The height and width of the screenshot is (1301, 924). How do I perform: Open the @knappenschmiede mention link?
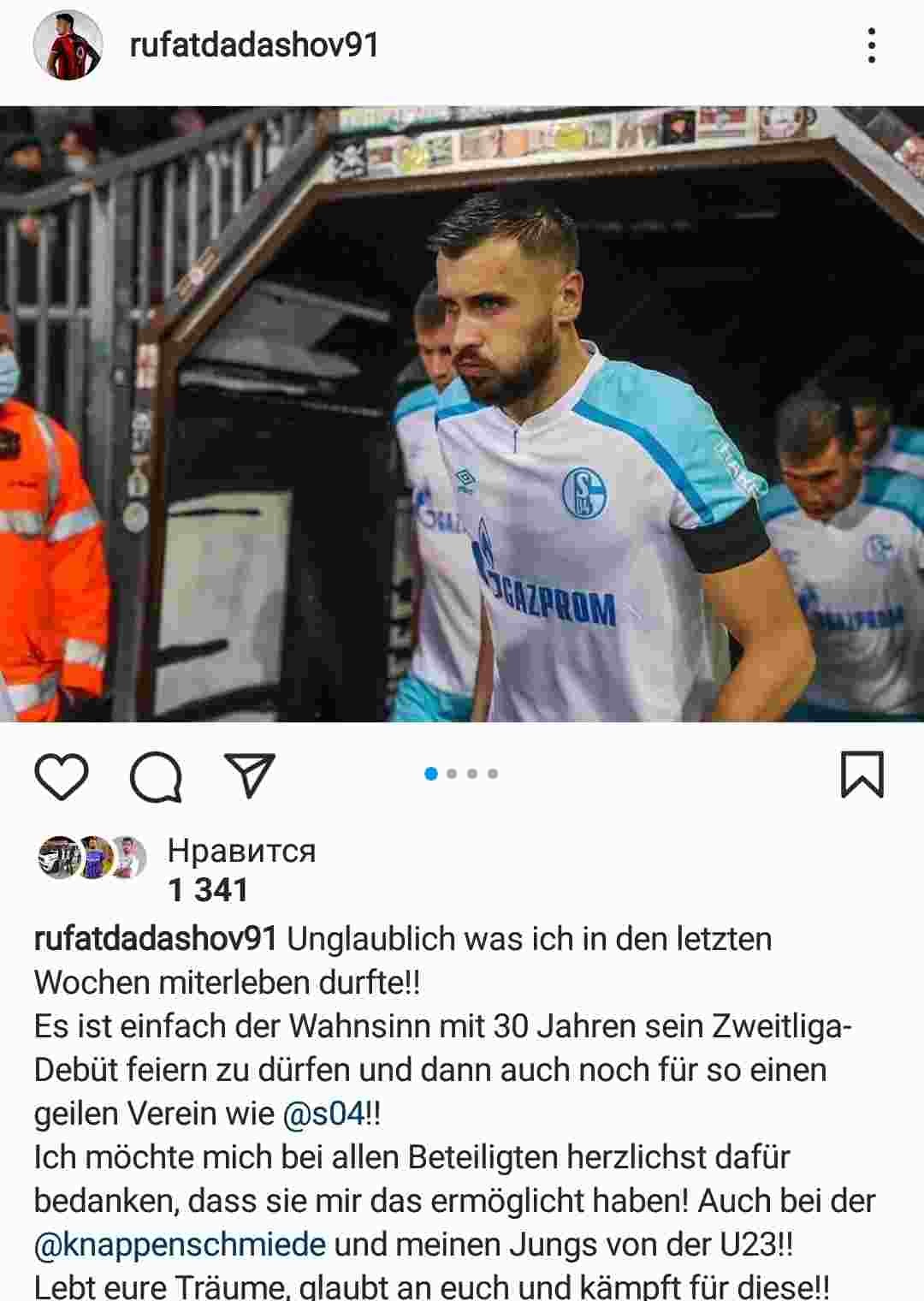pos(180,1244)
